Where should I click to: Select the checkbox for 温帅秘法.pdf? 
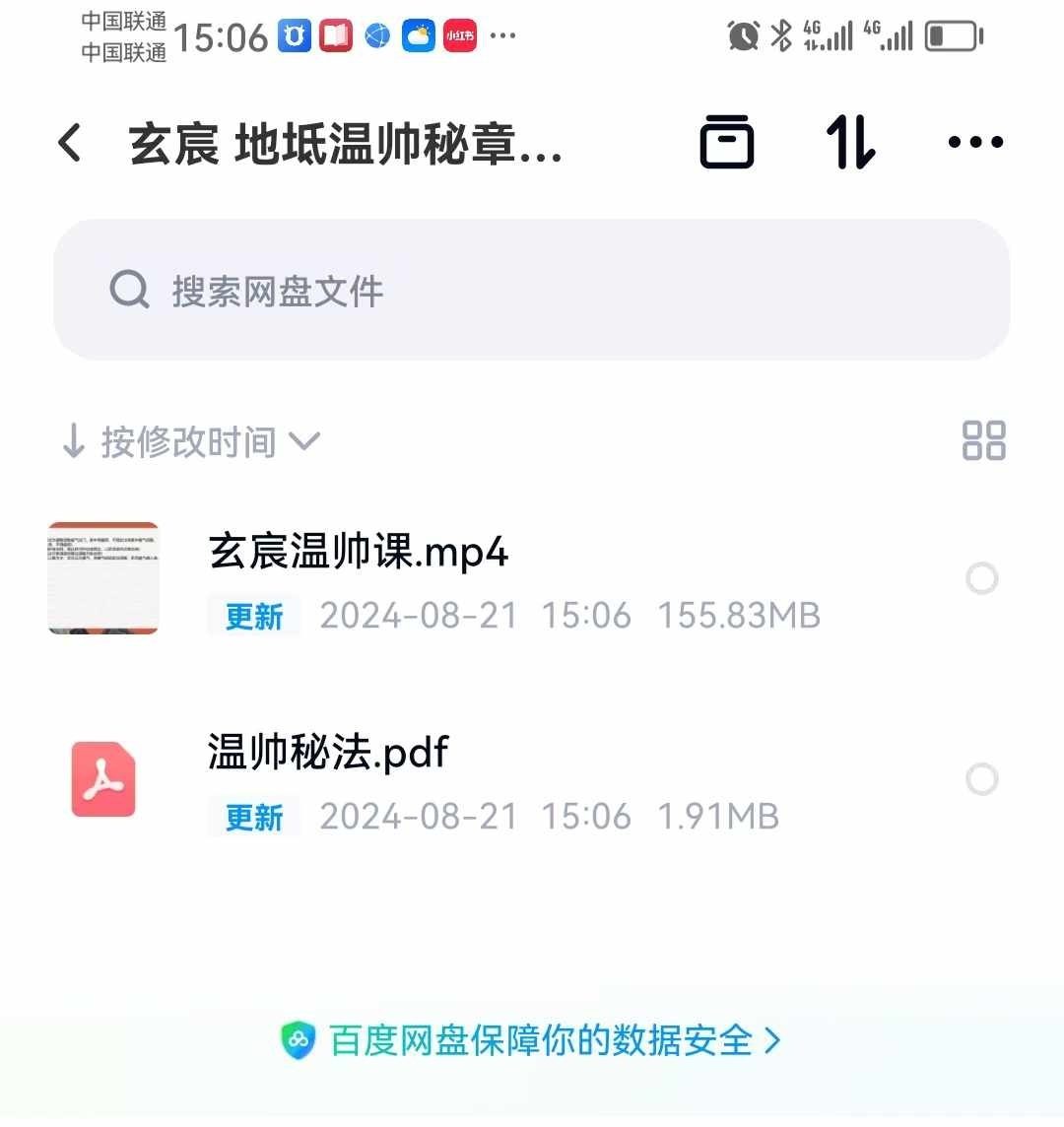tap(981, 779)
